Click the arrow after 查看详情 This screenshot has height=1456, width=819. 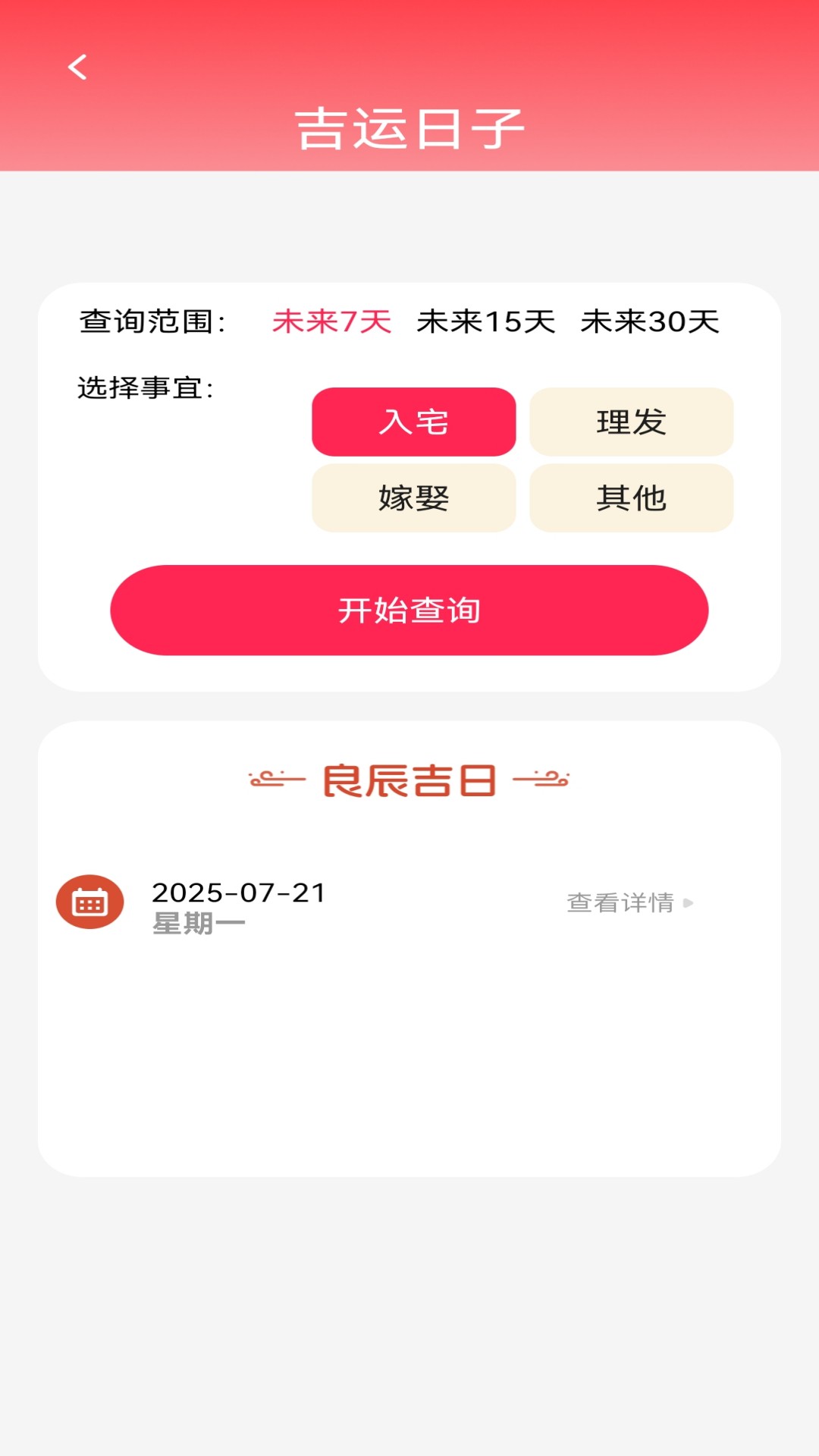click(x=689, y=902)
